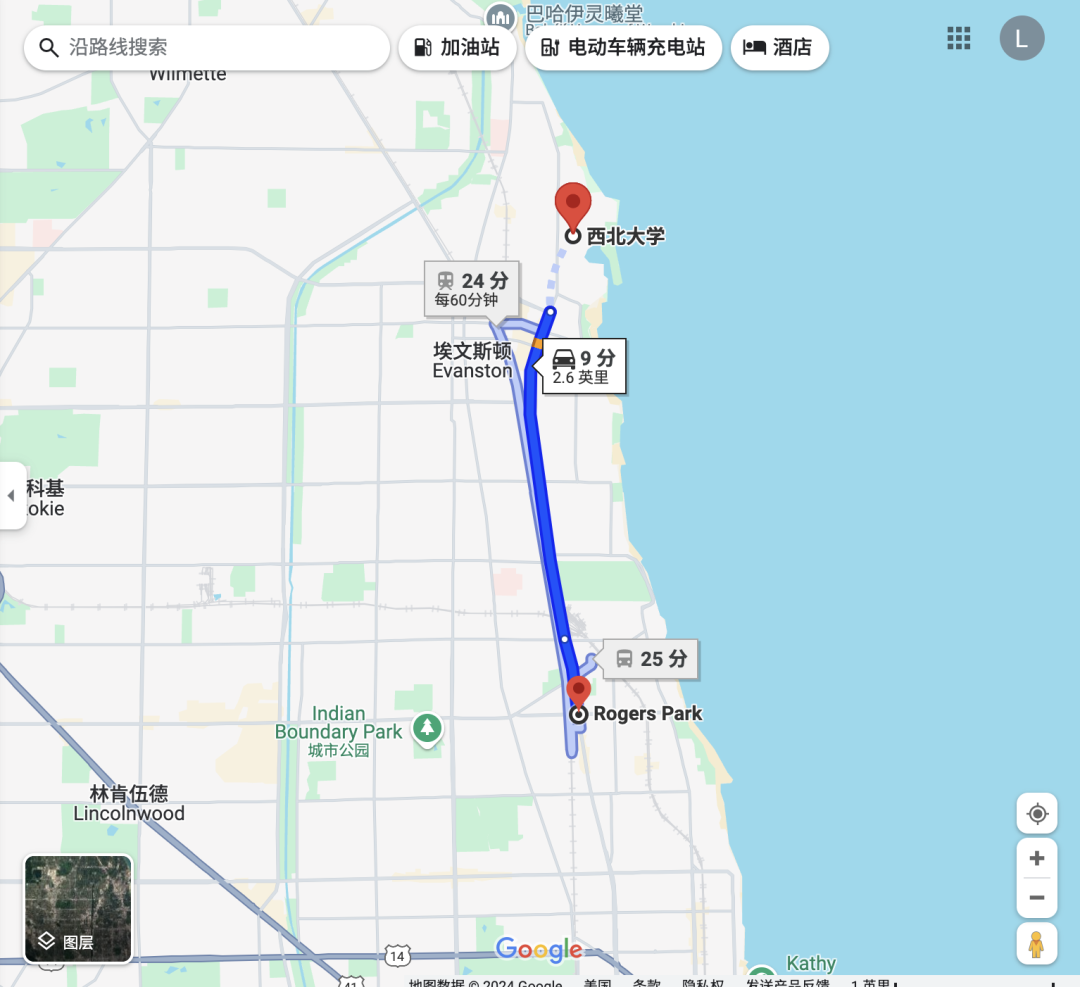Select the 25 分 bus route
1080x987 pixels.
click(651, 659)
